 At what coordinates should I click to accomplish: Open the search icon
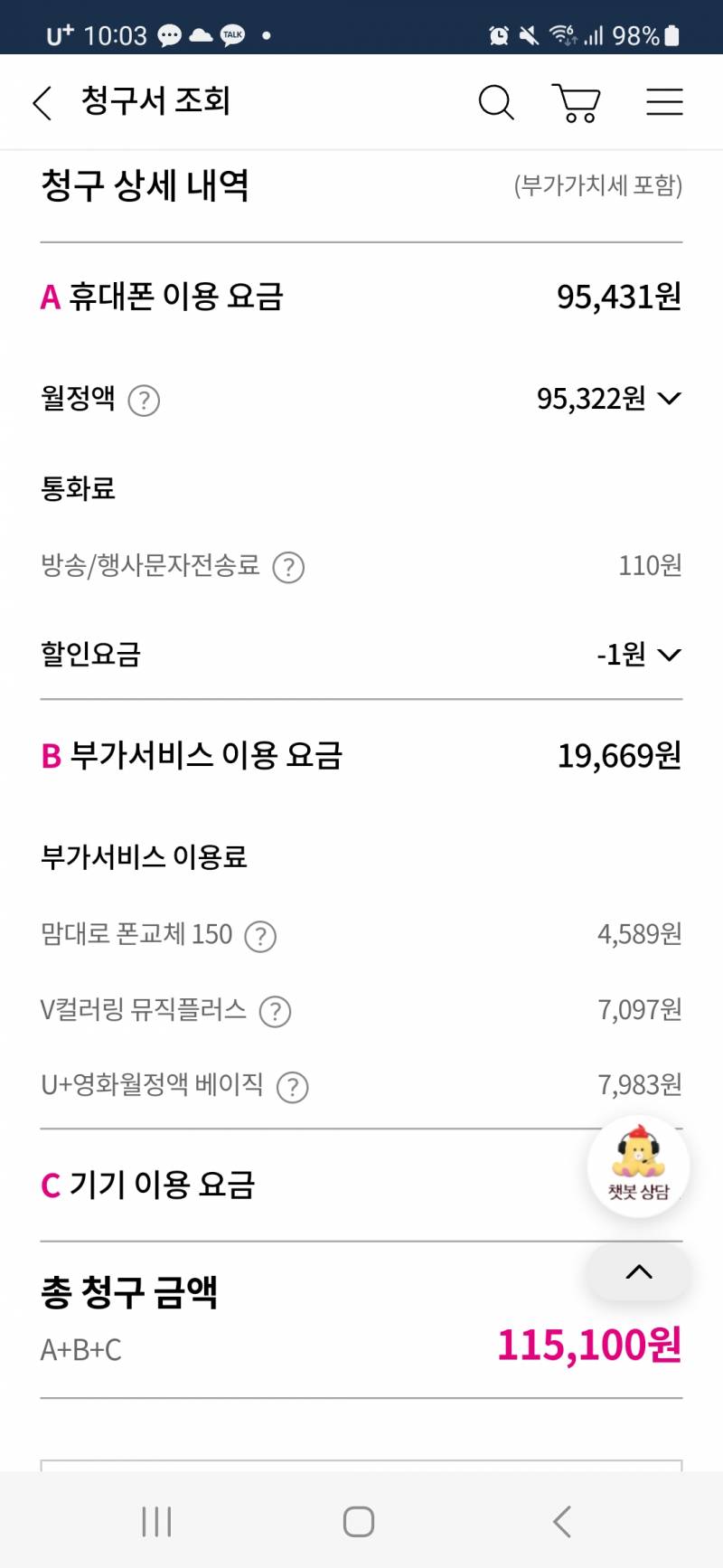click(x=496, y=102)
